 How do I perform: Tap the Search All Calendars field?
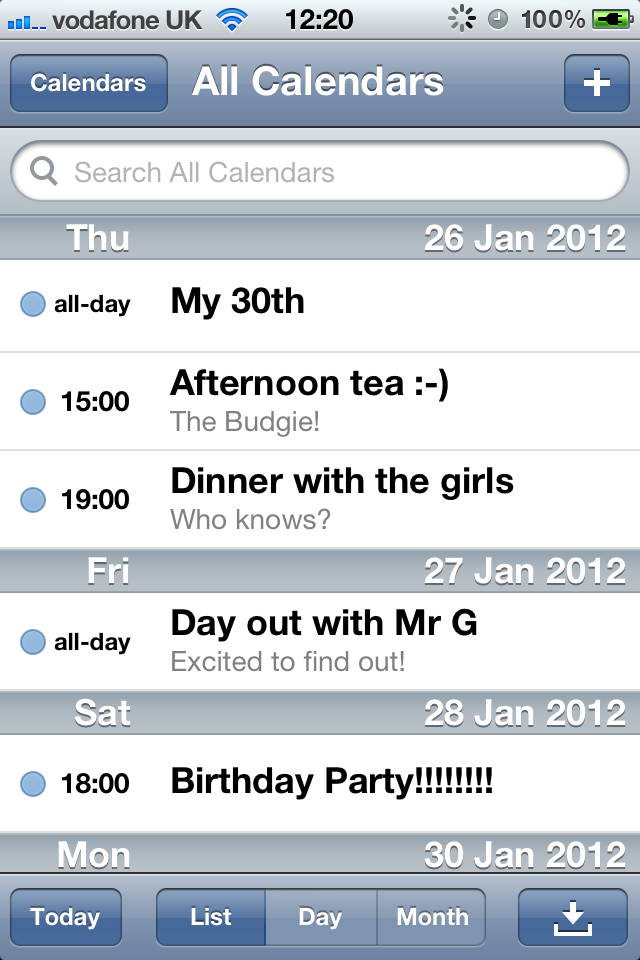tap(320, 172)
